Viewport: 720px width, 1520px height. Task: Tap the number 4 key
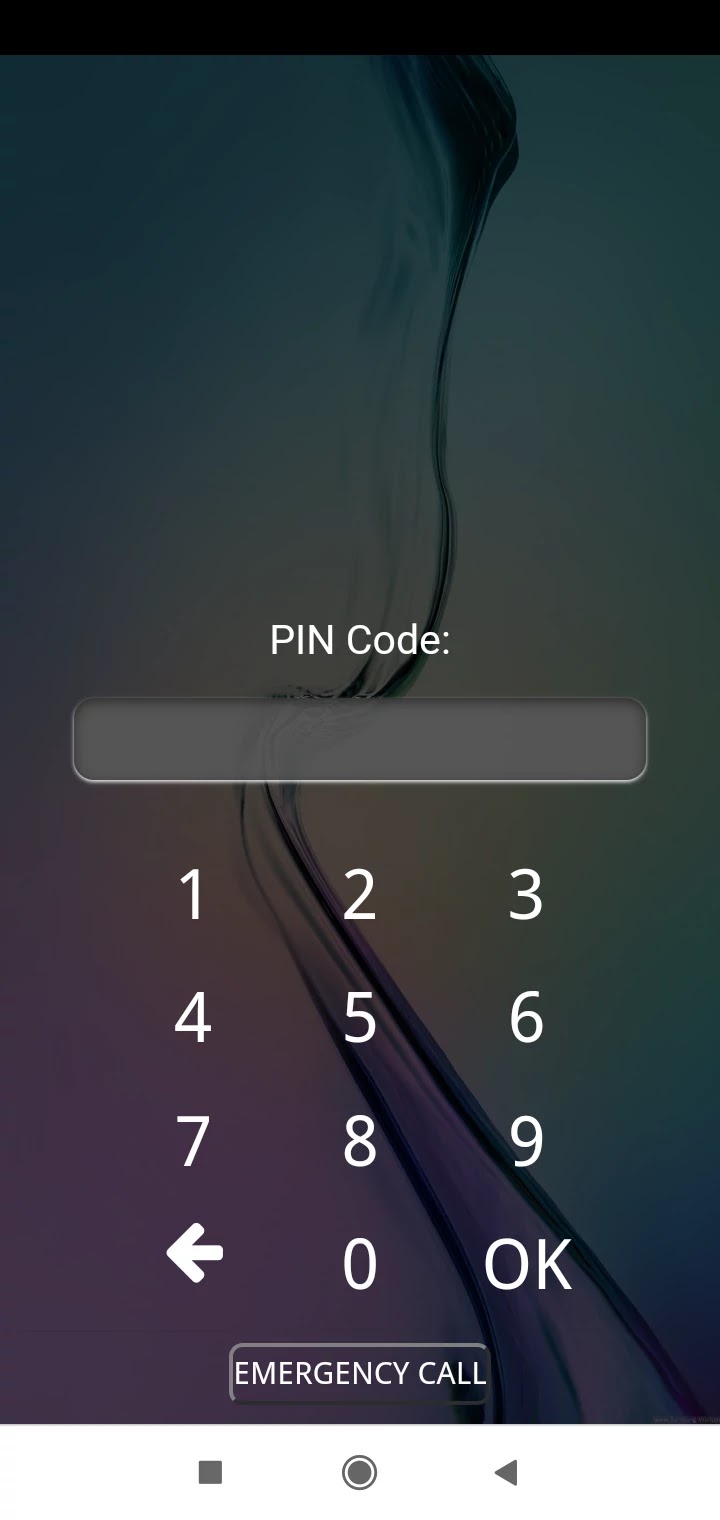[192, 1017]
